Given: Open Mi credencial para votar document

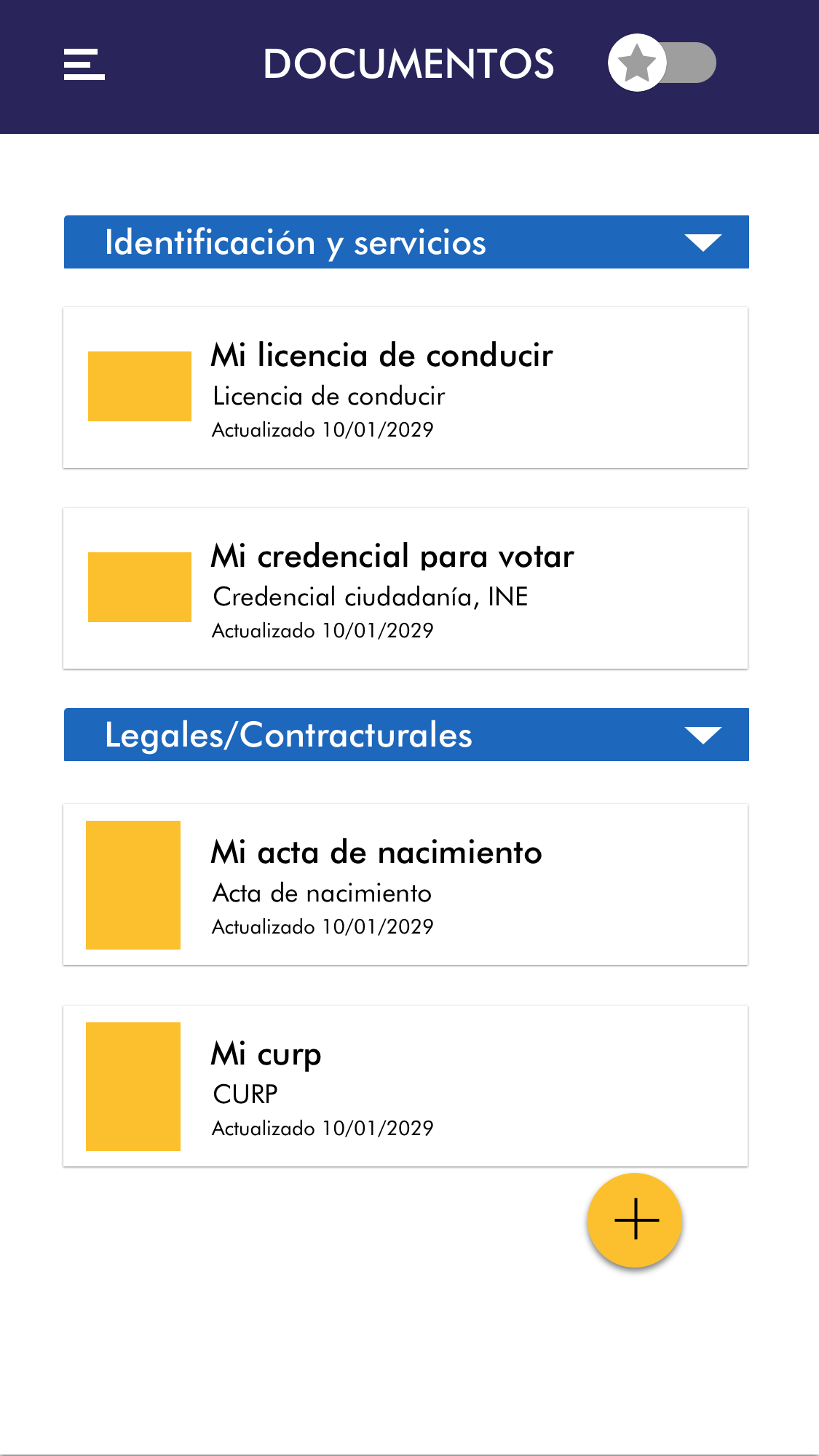Looking at the screenshot, I should (x=405, y=589).
